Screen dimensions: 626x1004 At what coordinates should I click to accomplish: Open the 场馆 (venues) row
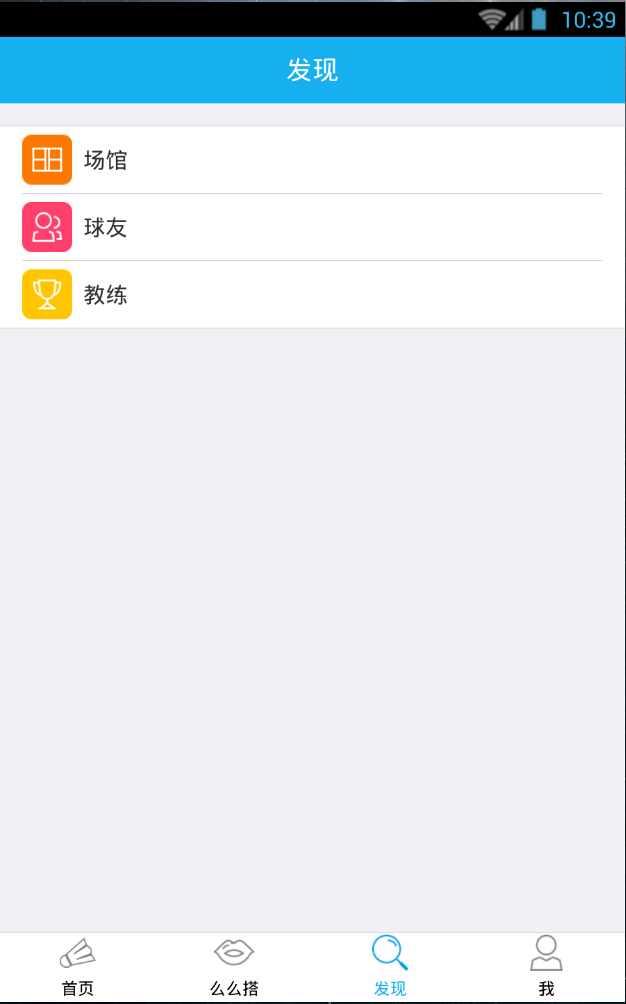312,160
